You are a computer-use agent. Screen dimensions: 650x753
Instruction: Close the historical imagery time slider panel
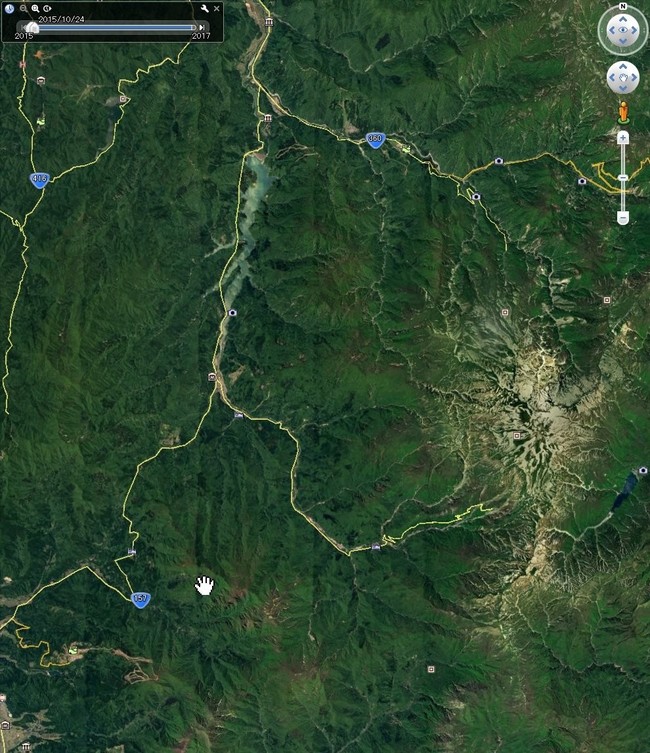tap(216, 8)
